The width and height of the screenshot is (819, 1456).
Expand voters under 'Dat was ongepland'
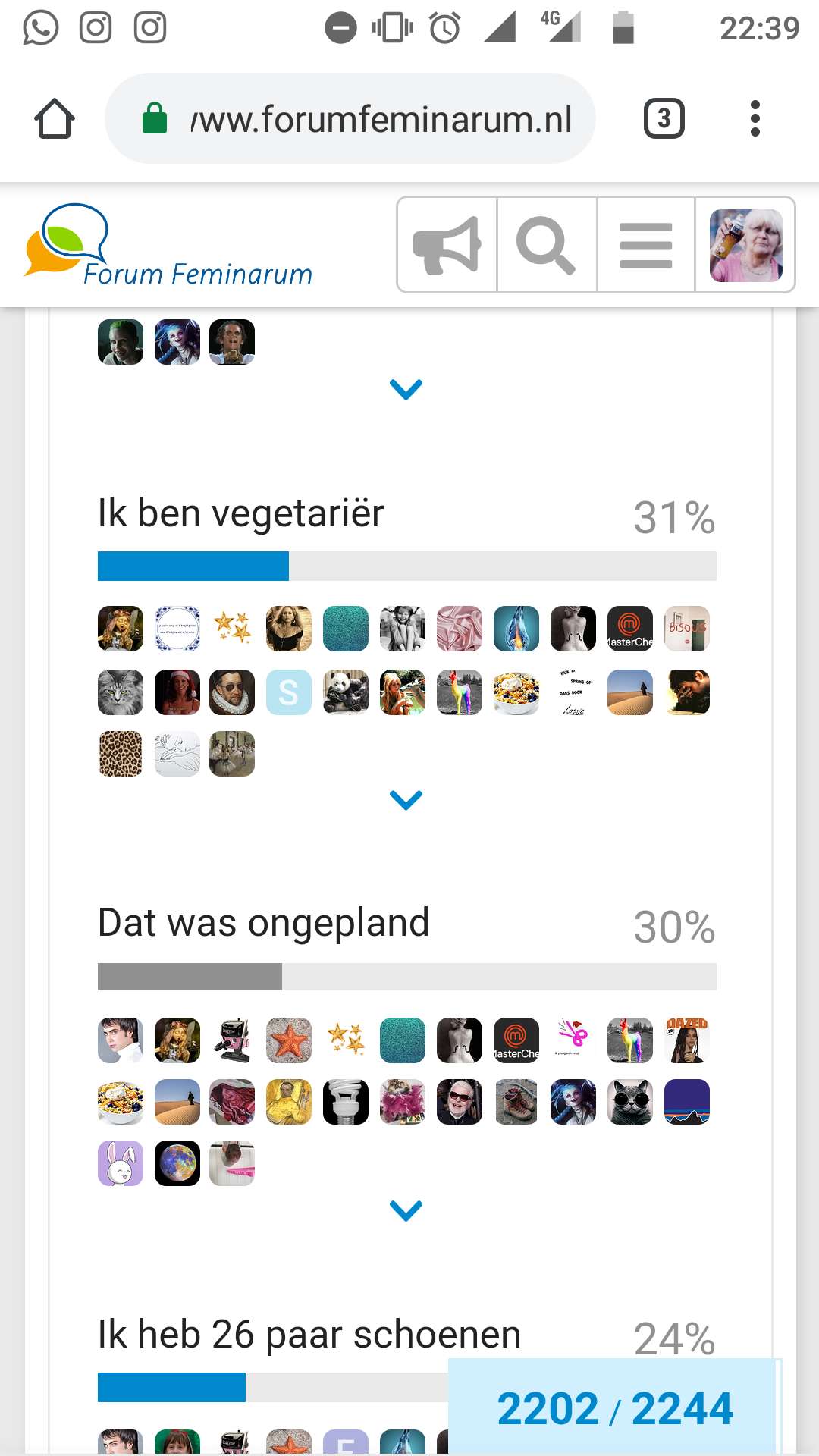(406, 1210)
